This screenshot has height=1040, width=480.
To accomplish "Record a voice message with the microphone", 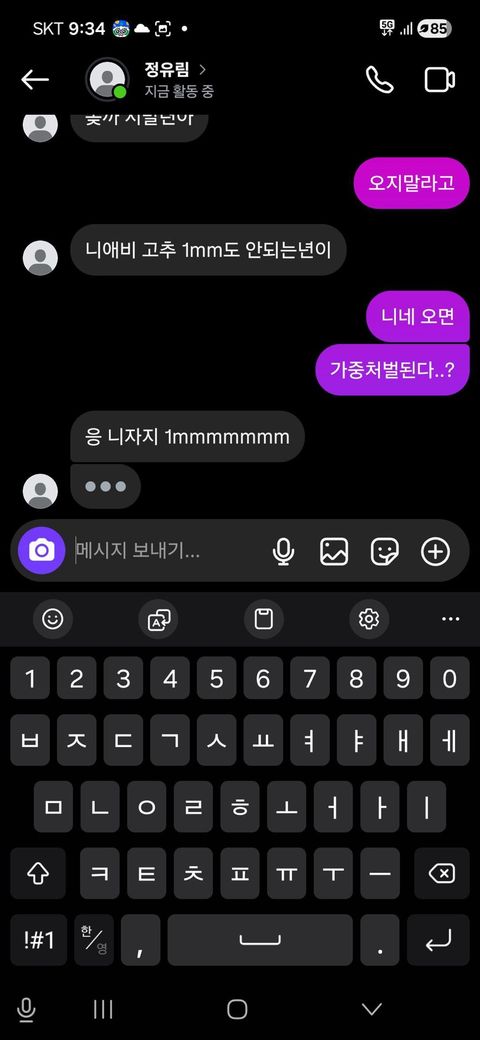I will pos(284,551).
